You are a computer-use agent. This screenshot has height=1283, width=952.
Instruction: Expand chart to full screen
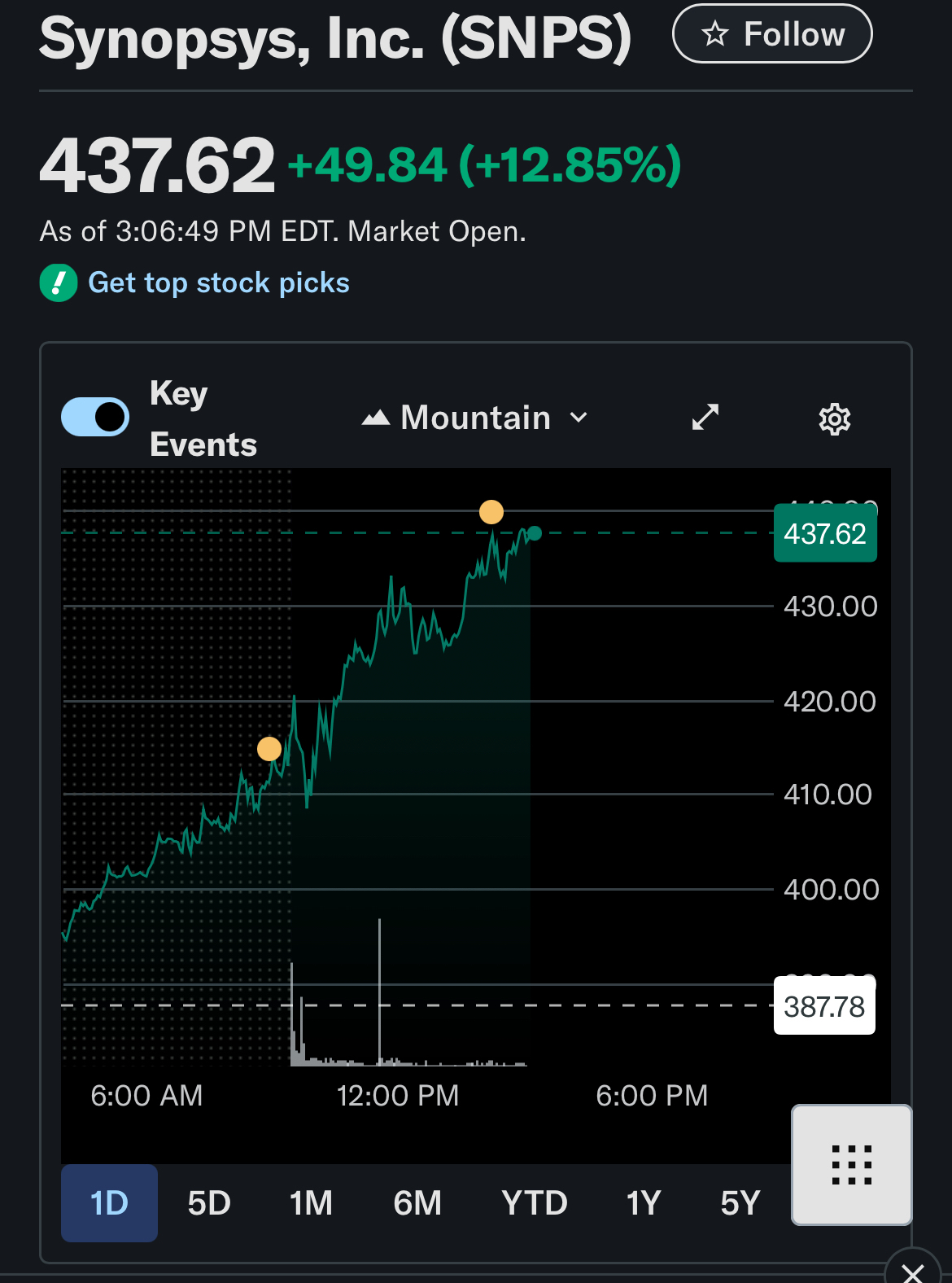[705, 417]
